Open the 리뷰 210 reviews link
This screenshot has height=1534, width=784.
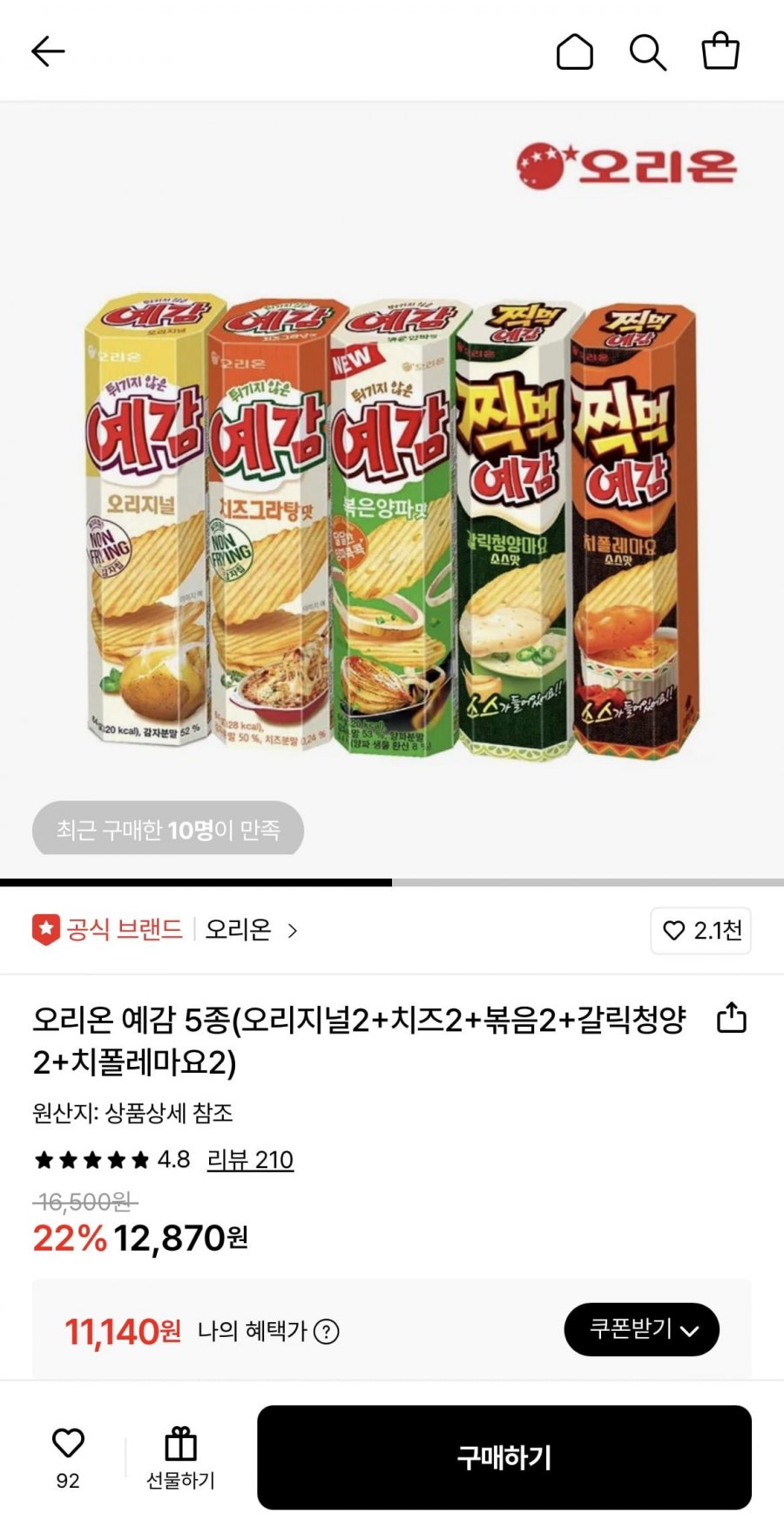250,1160
